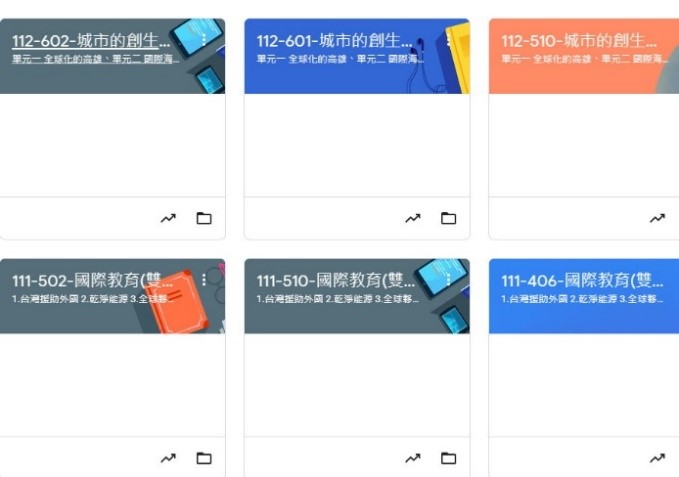This screenshot has height=477, width=679.
Task: Open the 112-601 class card
Action: pyautogui.click(x=334, y=41)
